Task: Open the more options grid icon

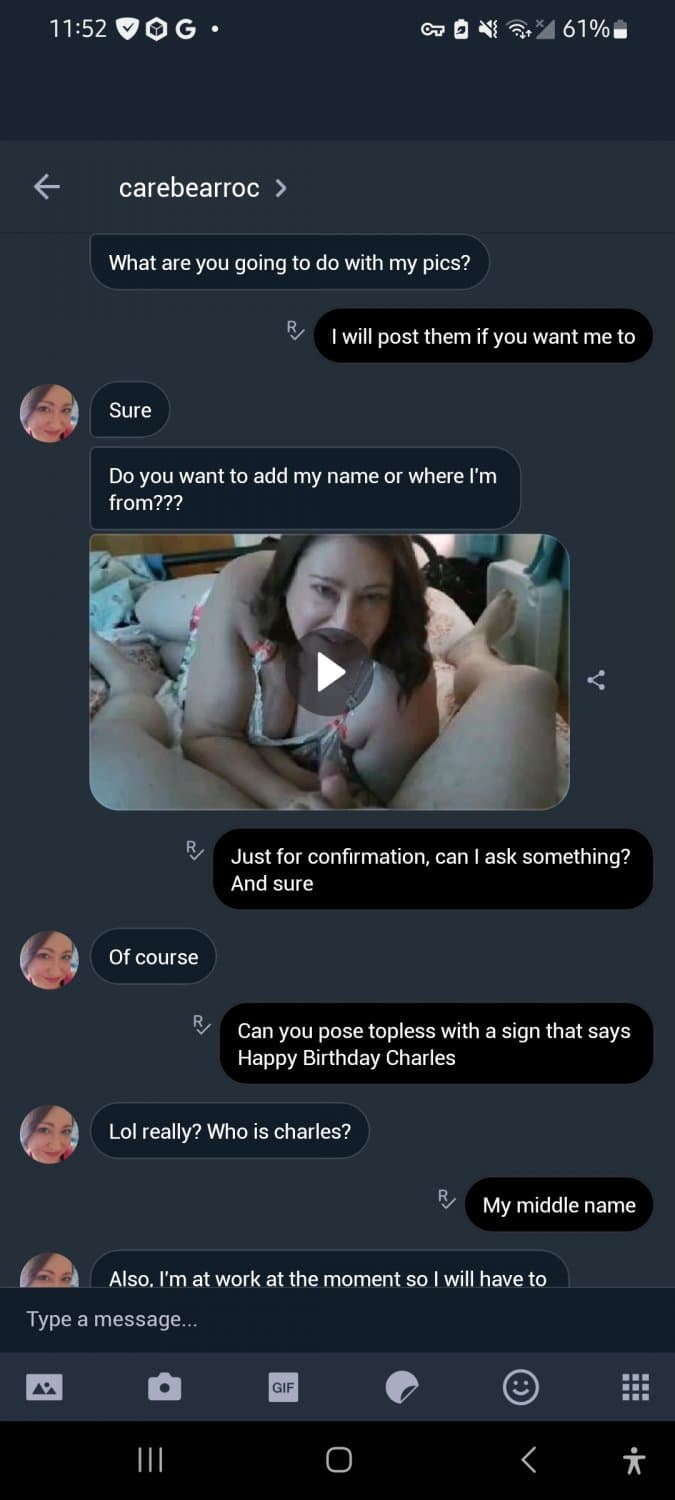Action: click(635, 1387)
